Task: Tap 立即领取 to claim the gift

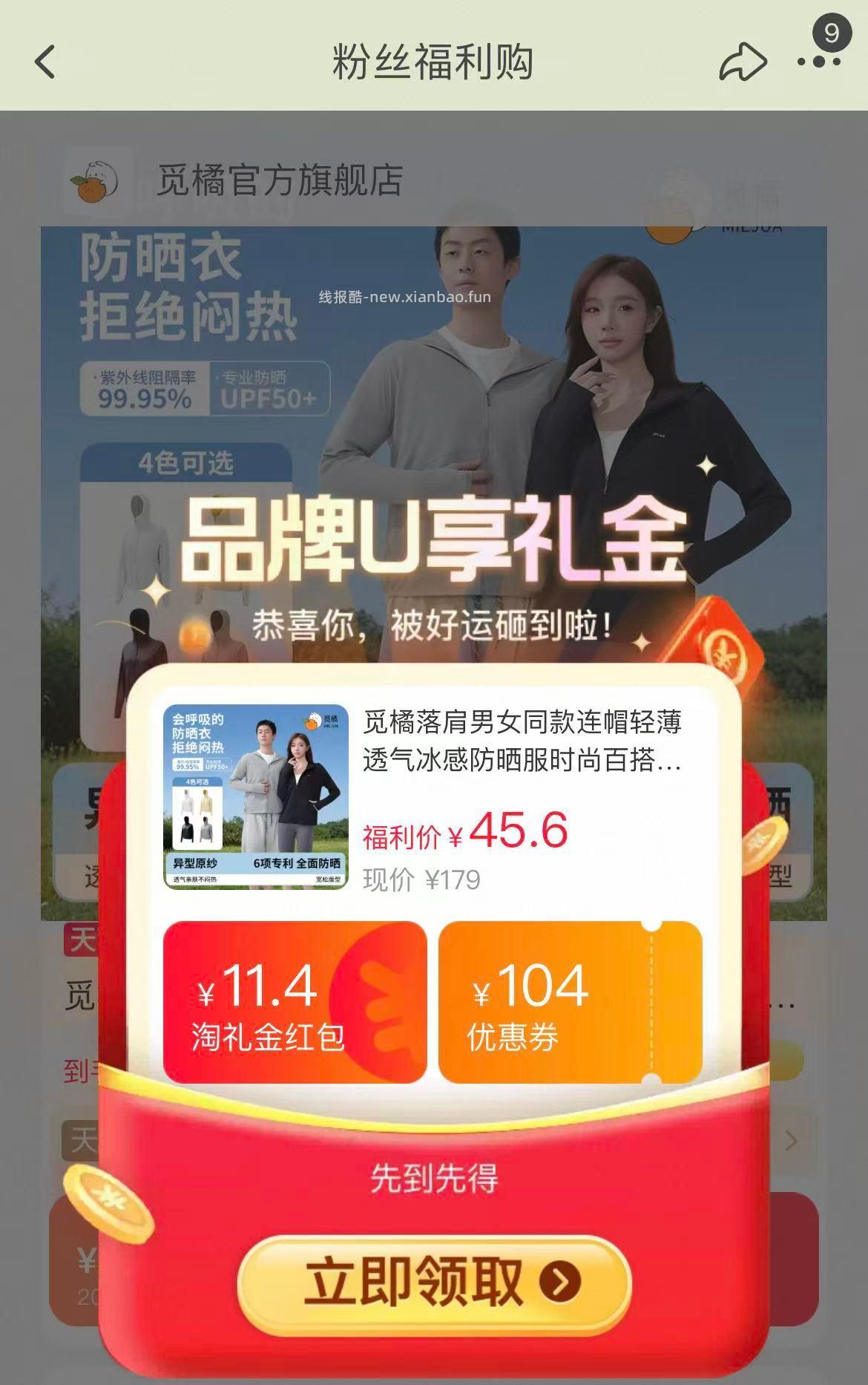Action: [x=434, y=1282]
